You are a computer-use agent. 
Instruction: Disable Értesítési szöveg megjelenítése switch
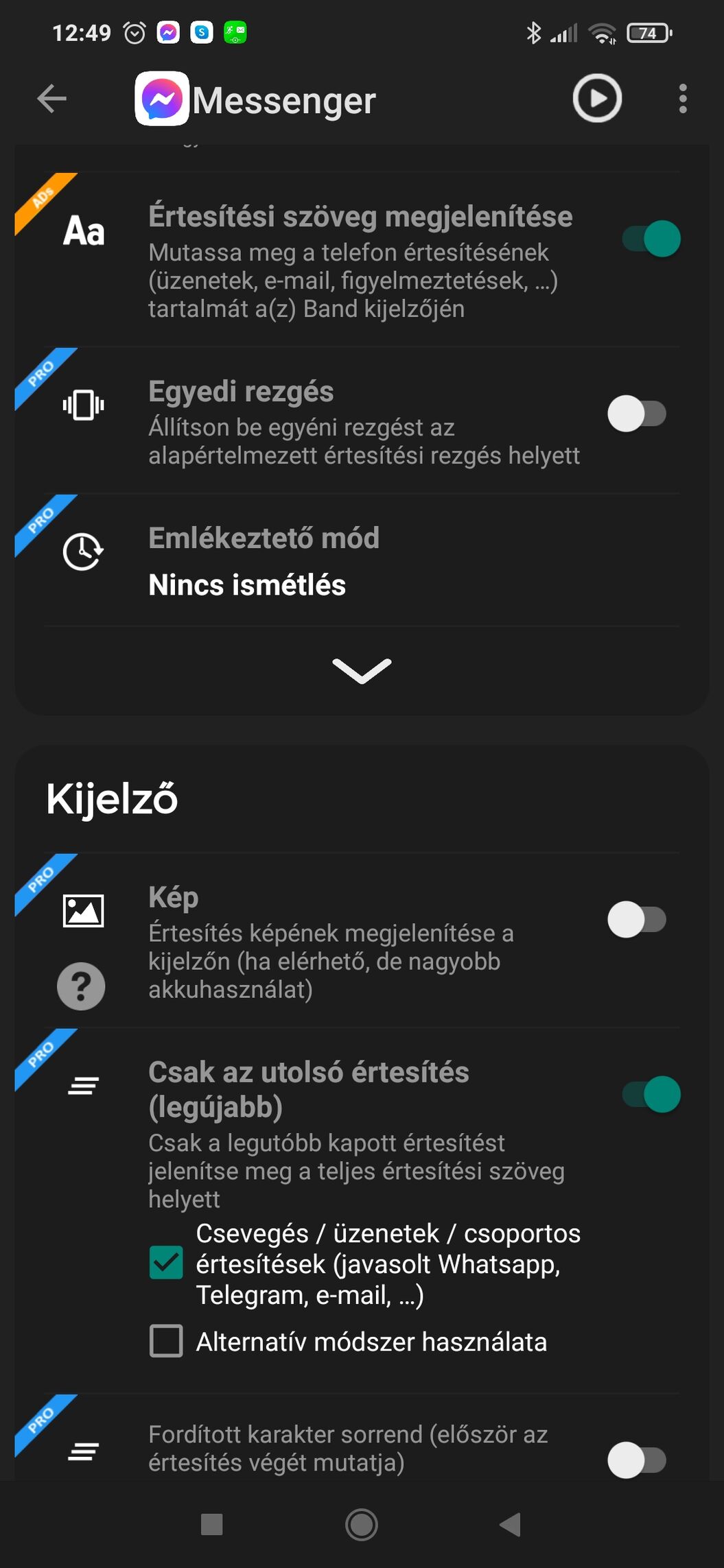pos(651,239)
